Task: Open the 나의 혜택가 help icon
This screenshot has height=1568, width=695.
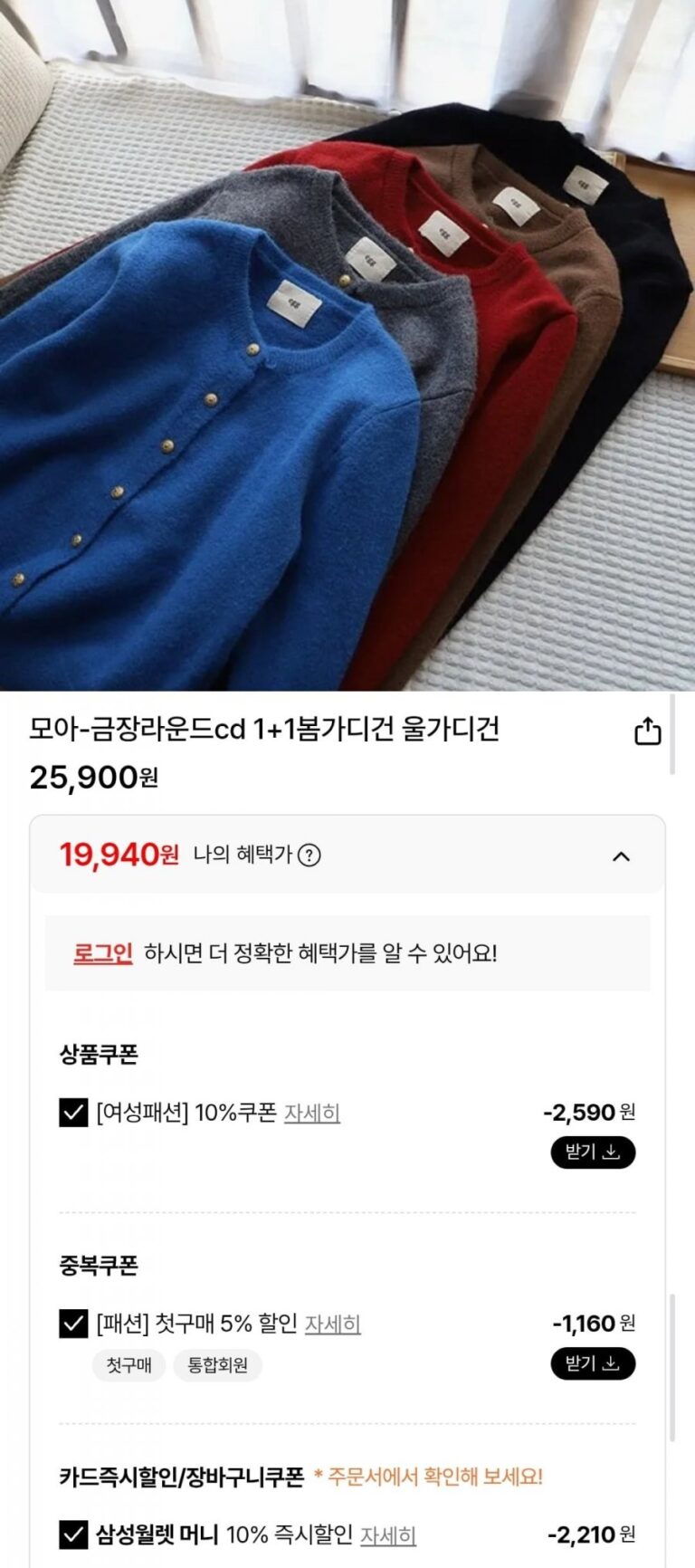Action: pyautogui.click(x=309, y=856)
